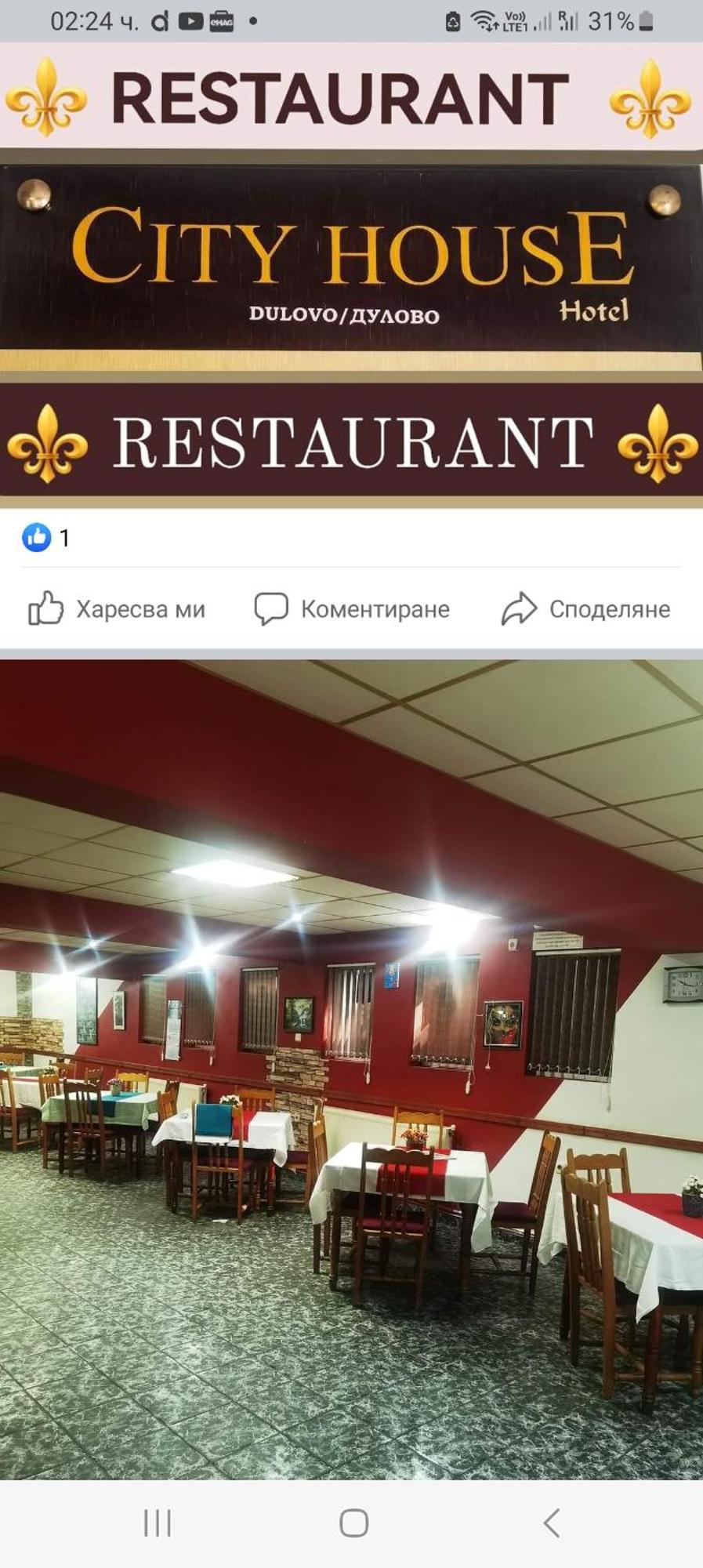
Task: Open recent apps from navigation bar
Action: (x=157, y=1523)
